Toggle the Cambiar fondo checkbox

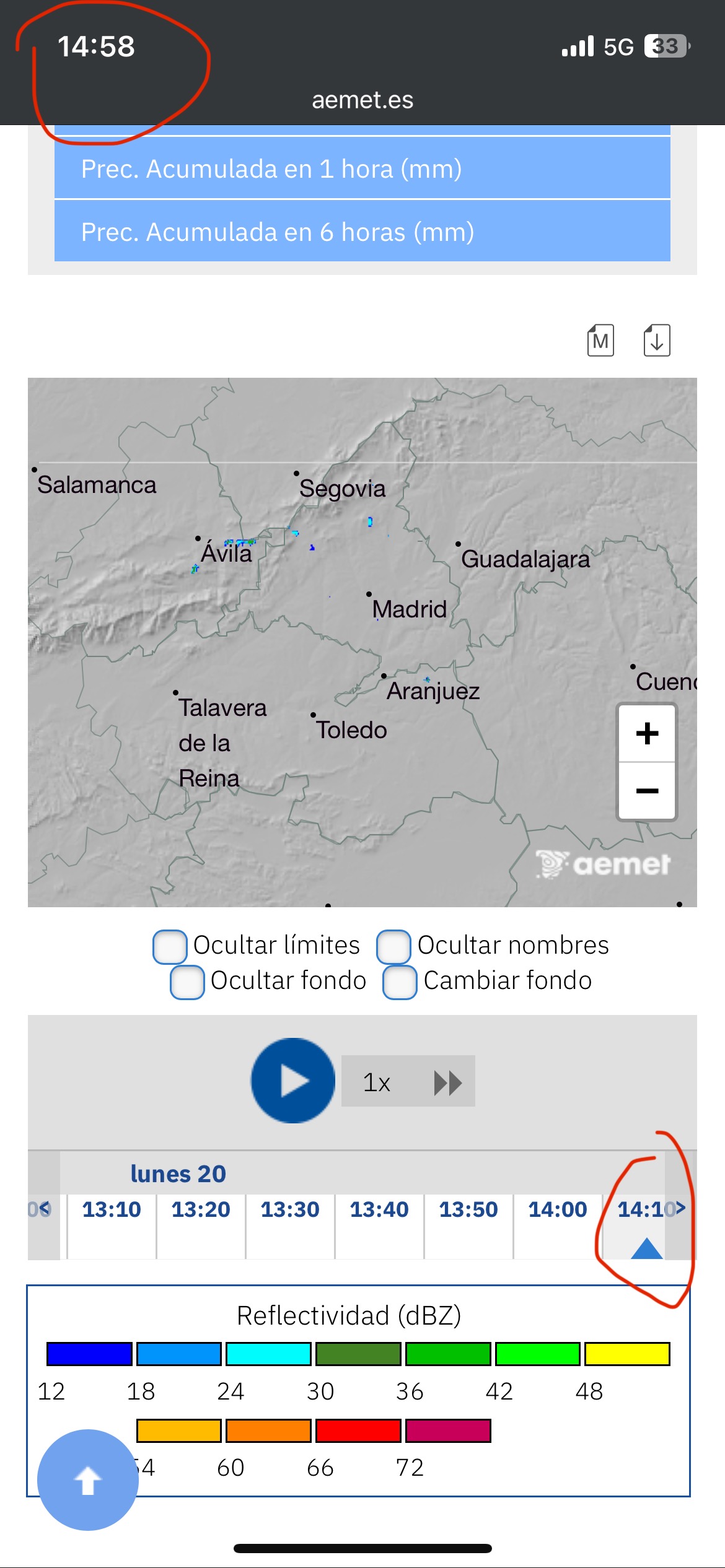400,982
